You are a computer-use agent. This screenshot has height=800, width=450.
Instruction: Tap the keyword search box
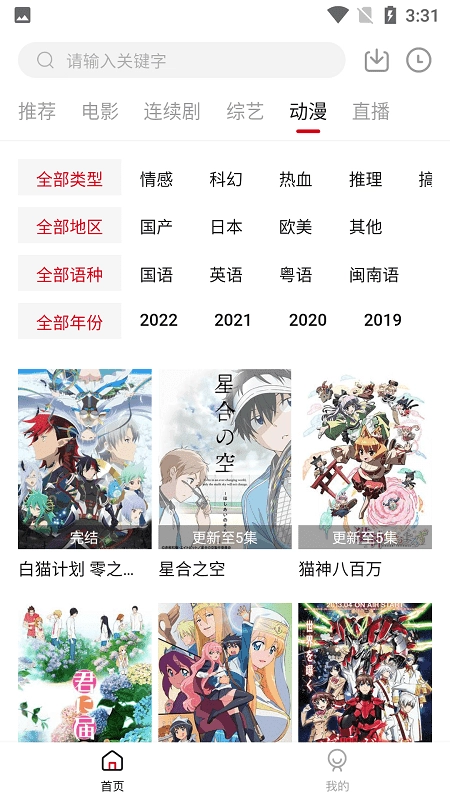coord(182,60)
